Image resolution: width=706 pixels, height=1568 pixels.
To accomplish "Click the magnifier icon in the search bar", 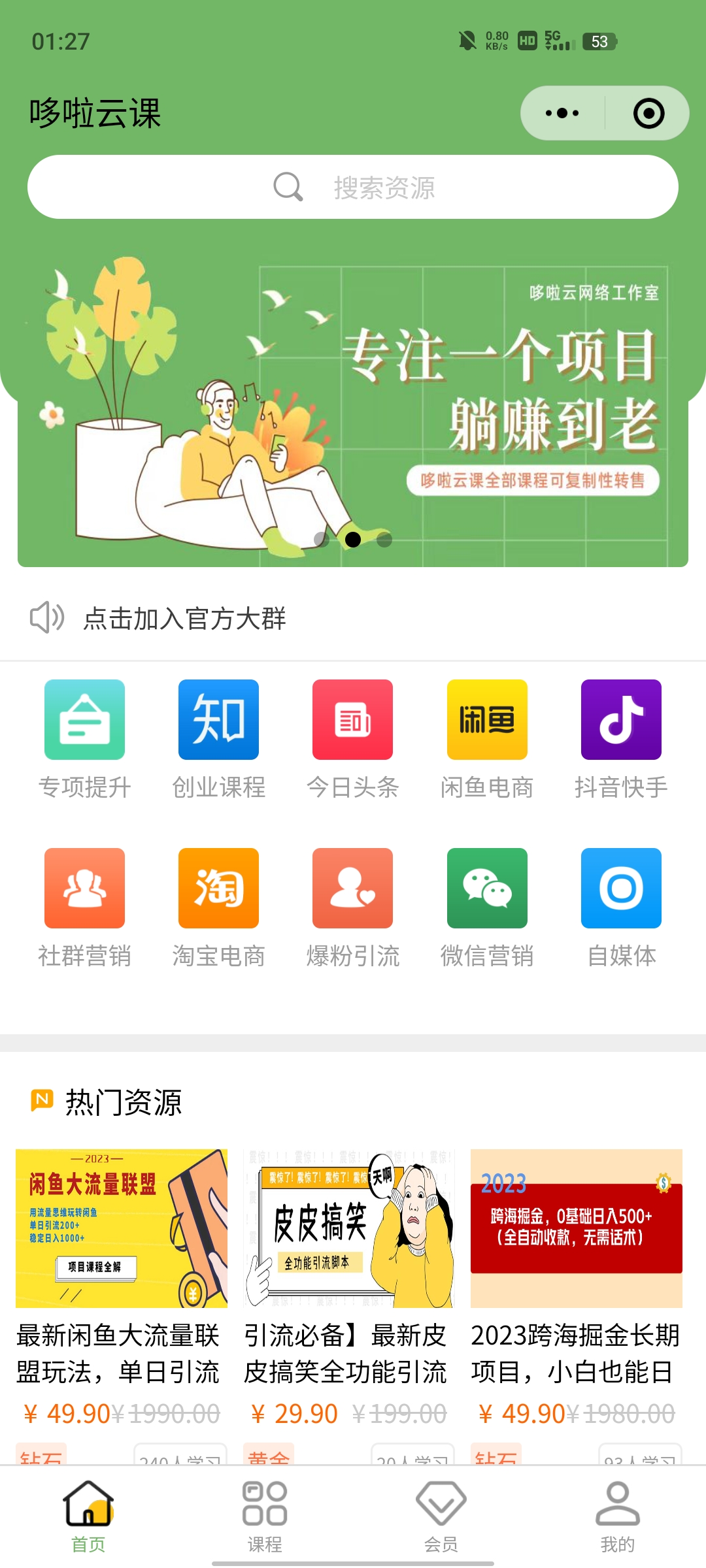I will 287,187.
